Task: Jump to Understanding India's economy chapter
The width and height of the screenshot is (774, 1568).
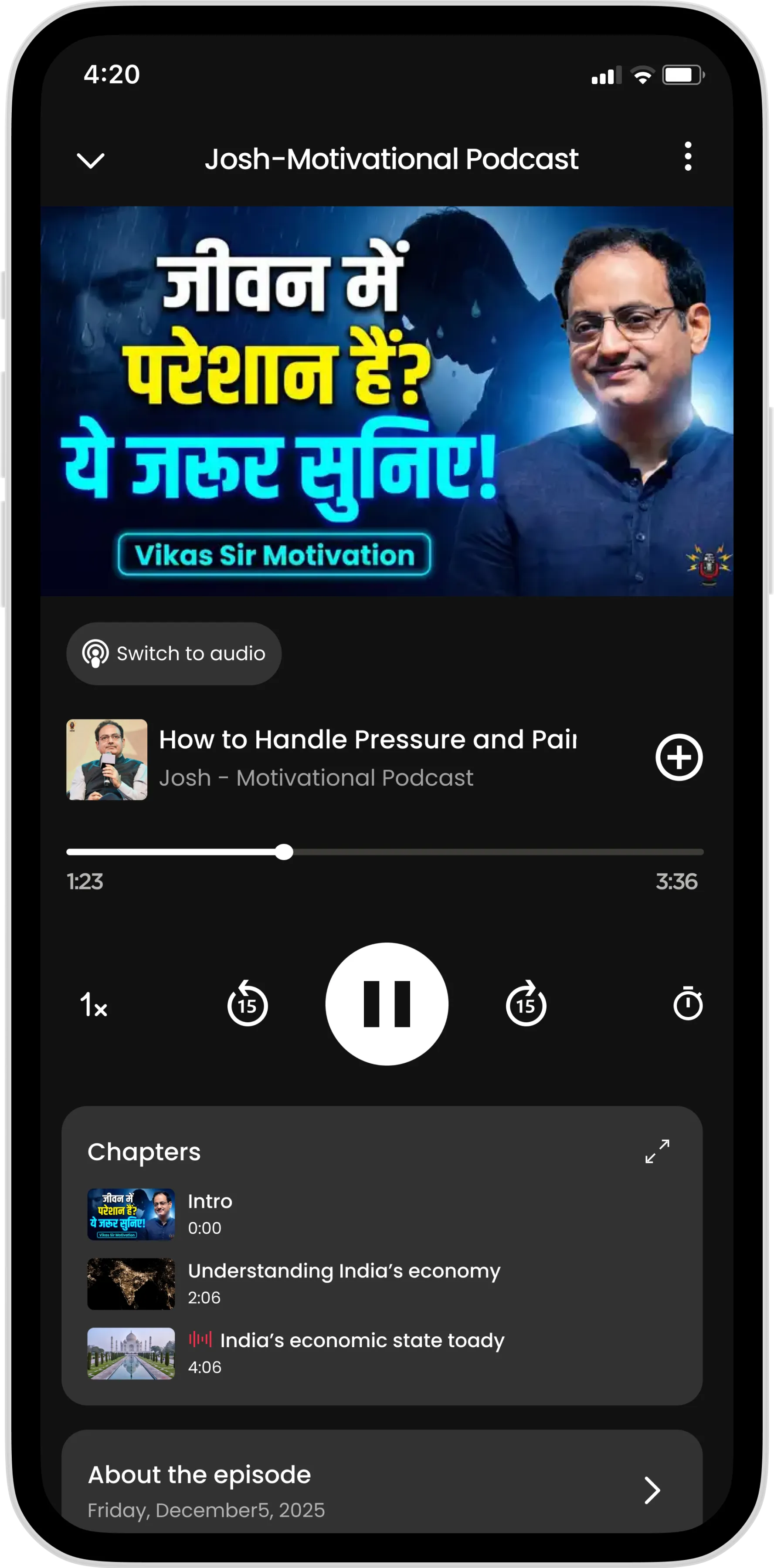Action: click(343, 1283)
